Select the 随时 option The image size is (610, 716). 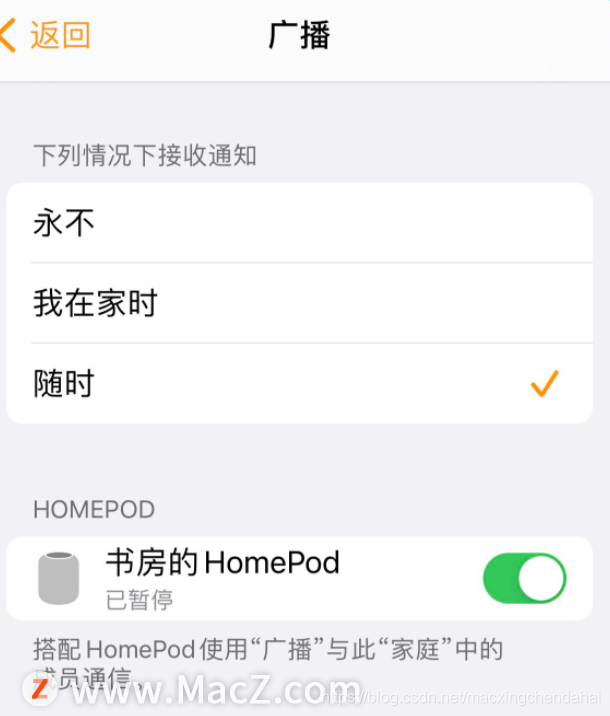click(x=298, y=383)
